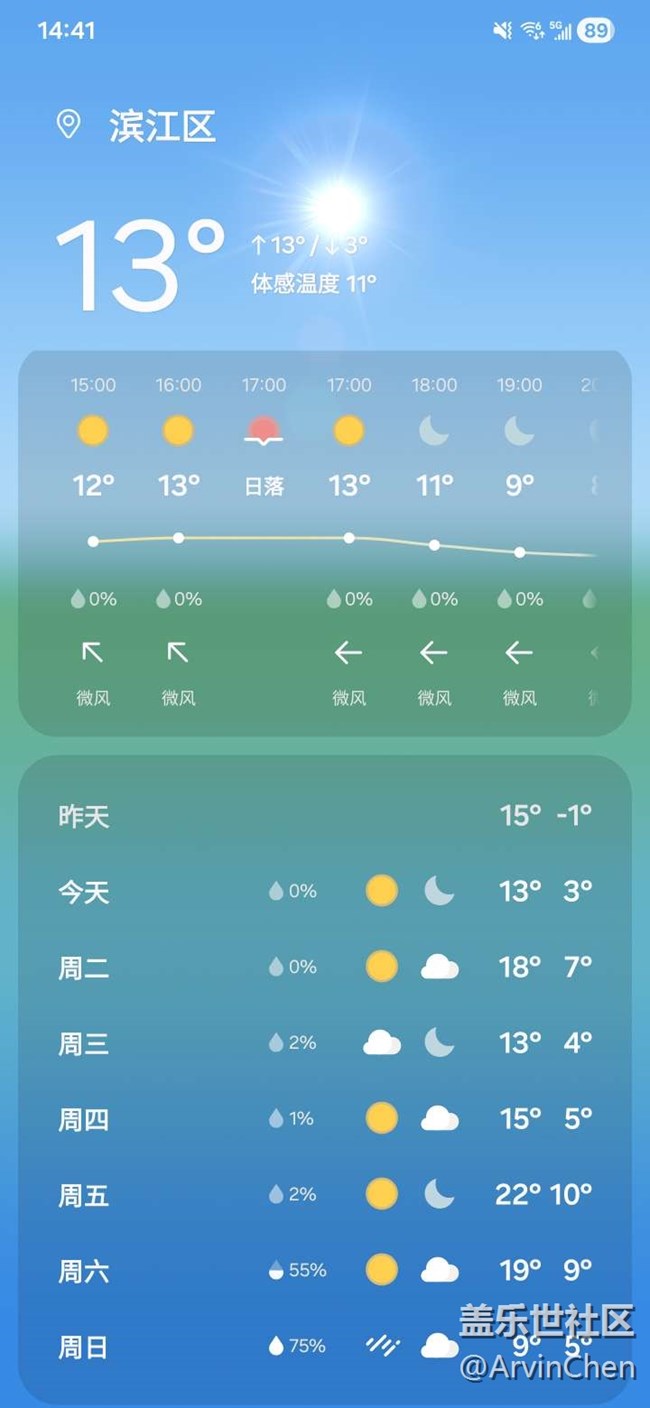This screenshot has width=650, height=1408.
Task: Open the location list from 滨江区
Action: coord(162,127)
